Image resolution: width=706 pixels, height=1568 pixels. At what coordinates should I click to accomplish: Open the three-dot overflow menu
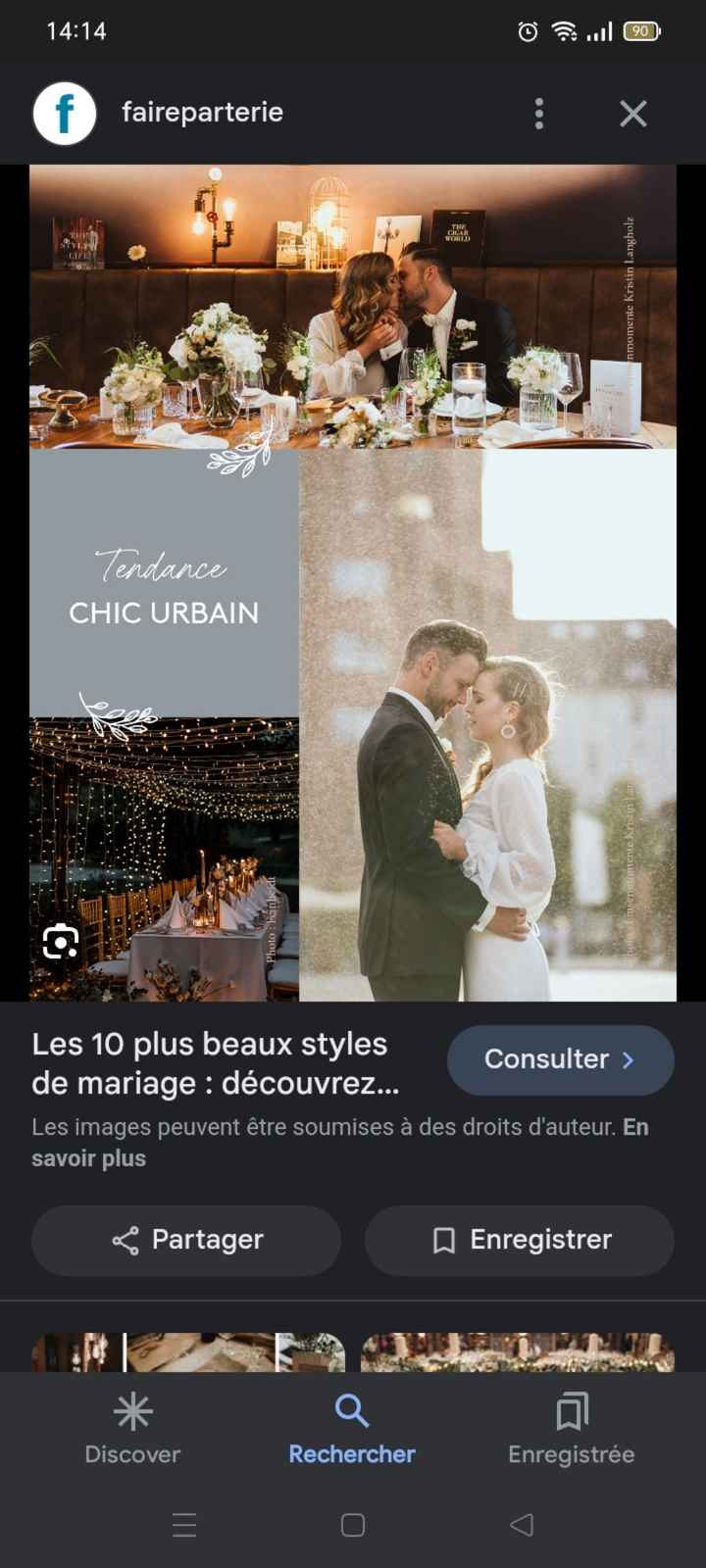pyautogui.click(x=538, y=114)
